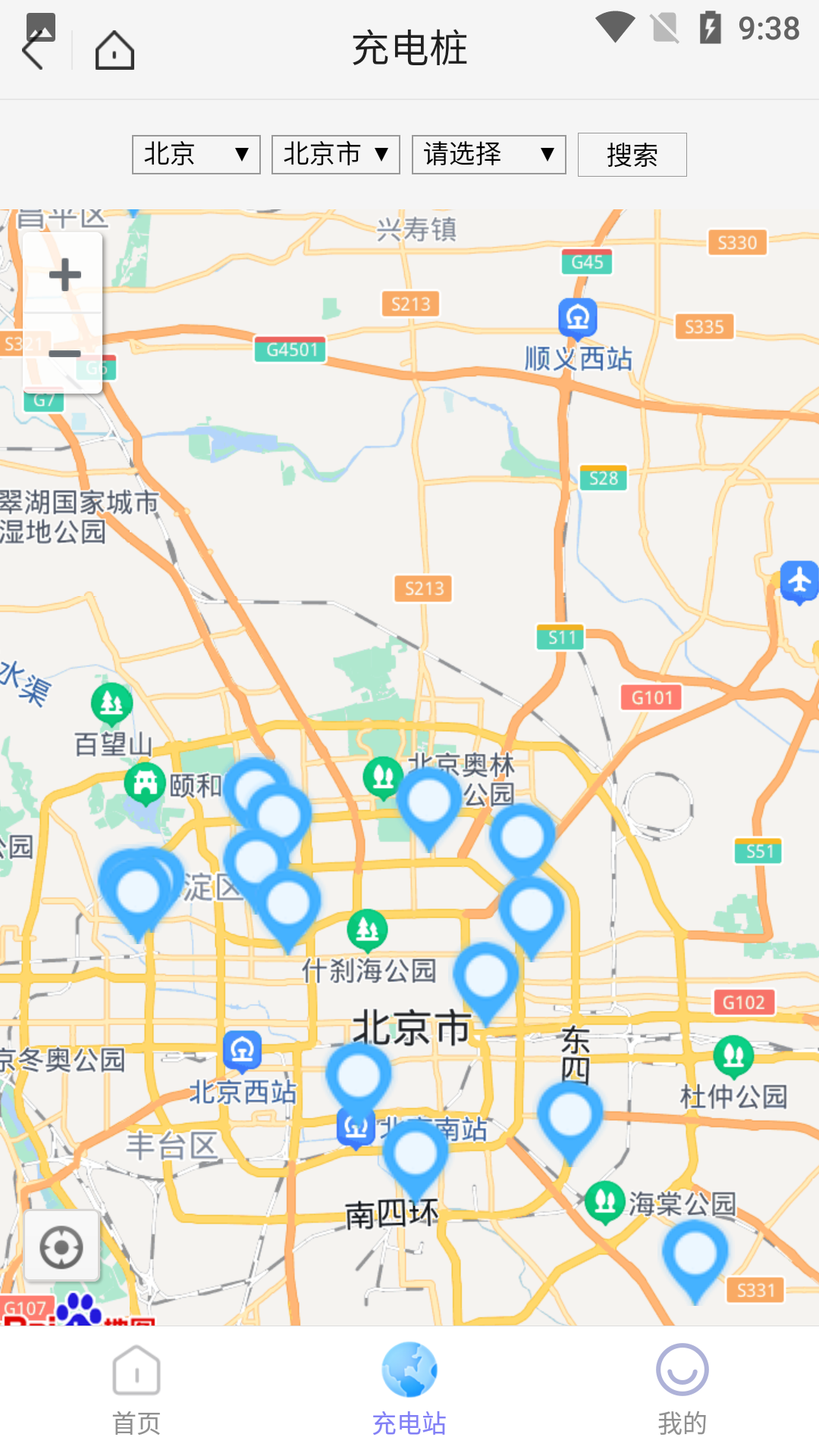The width and height of the screenshot is (819, 1456).
Task: Go back using the arrow icon
Action: coord(33,52)
